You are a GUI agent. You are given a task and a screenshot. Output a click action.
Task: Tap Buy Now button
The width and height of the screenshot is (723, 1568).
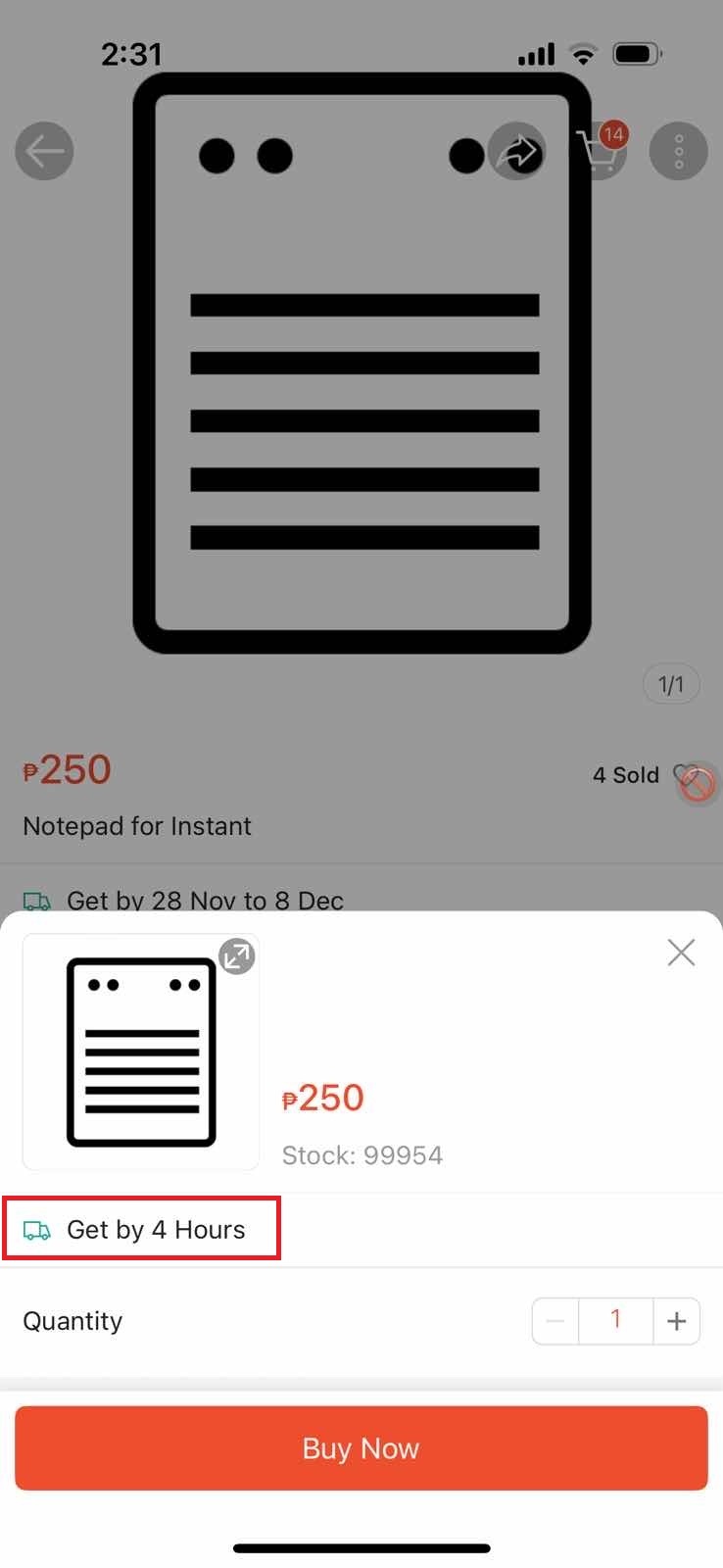(361, 1447)
